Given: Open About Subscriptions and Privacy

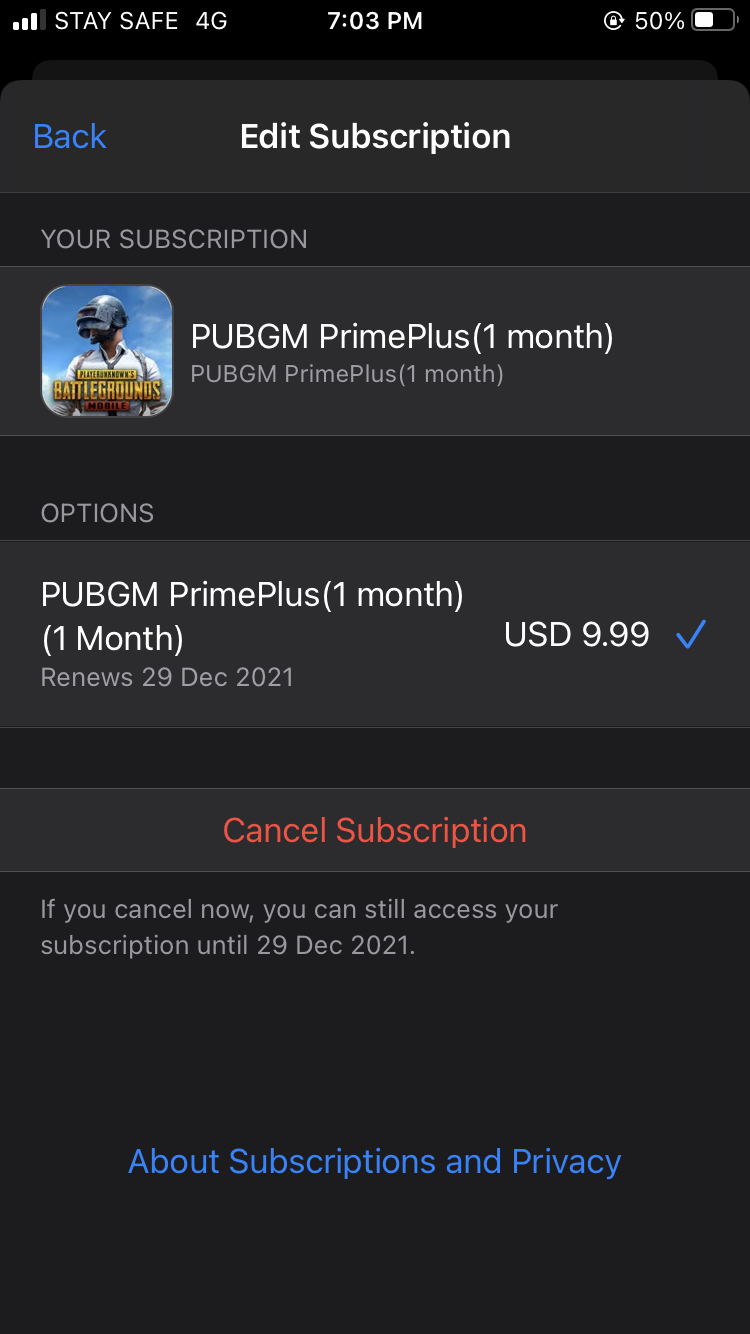Looking at the screenshot, I should (x=375, y=1161).
